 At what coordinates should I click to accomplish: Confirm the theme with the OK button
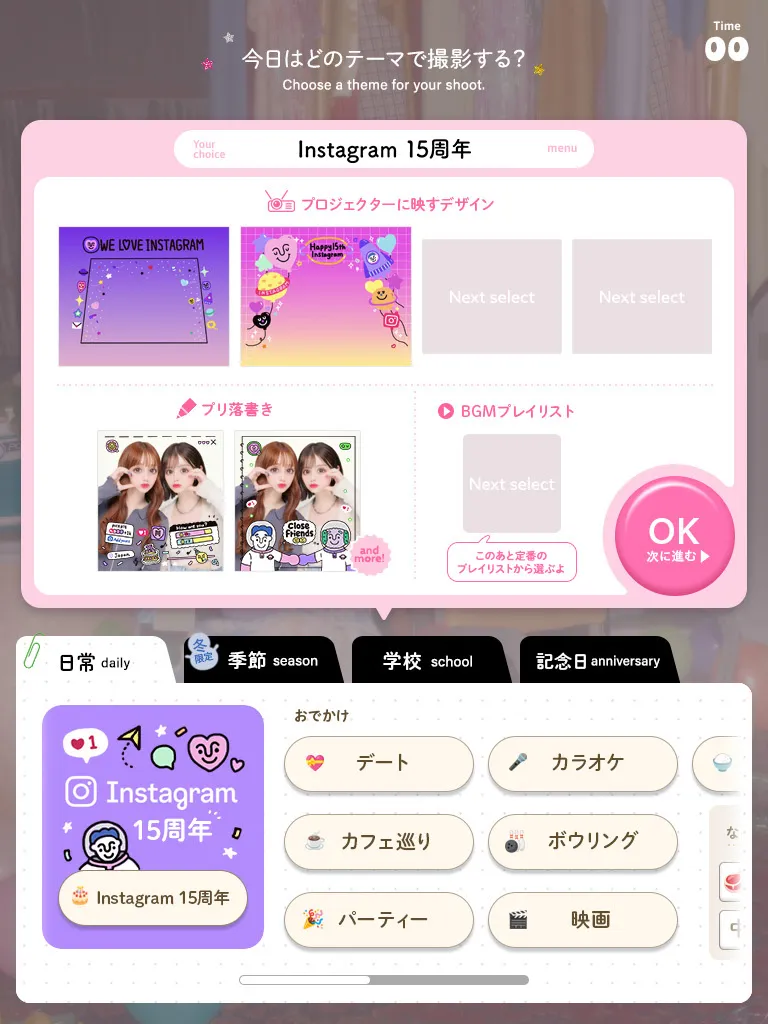click(674, 537)
